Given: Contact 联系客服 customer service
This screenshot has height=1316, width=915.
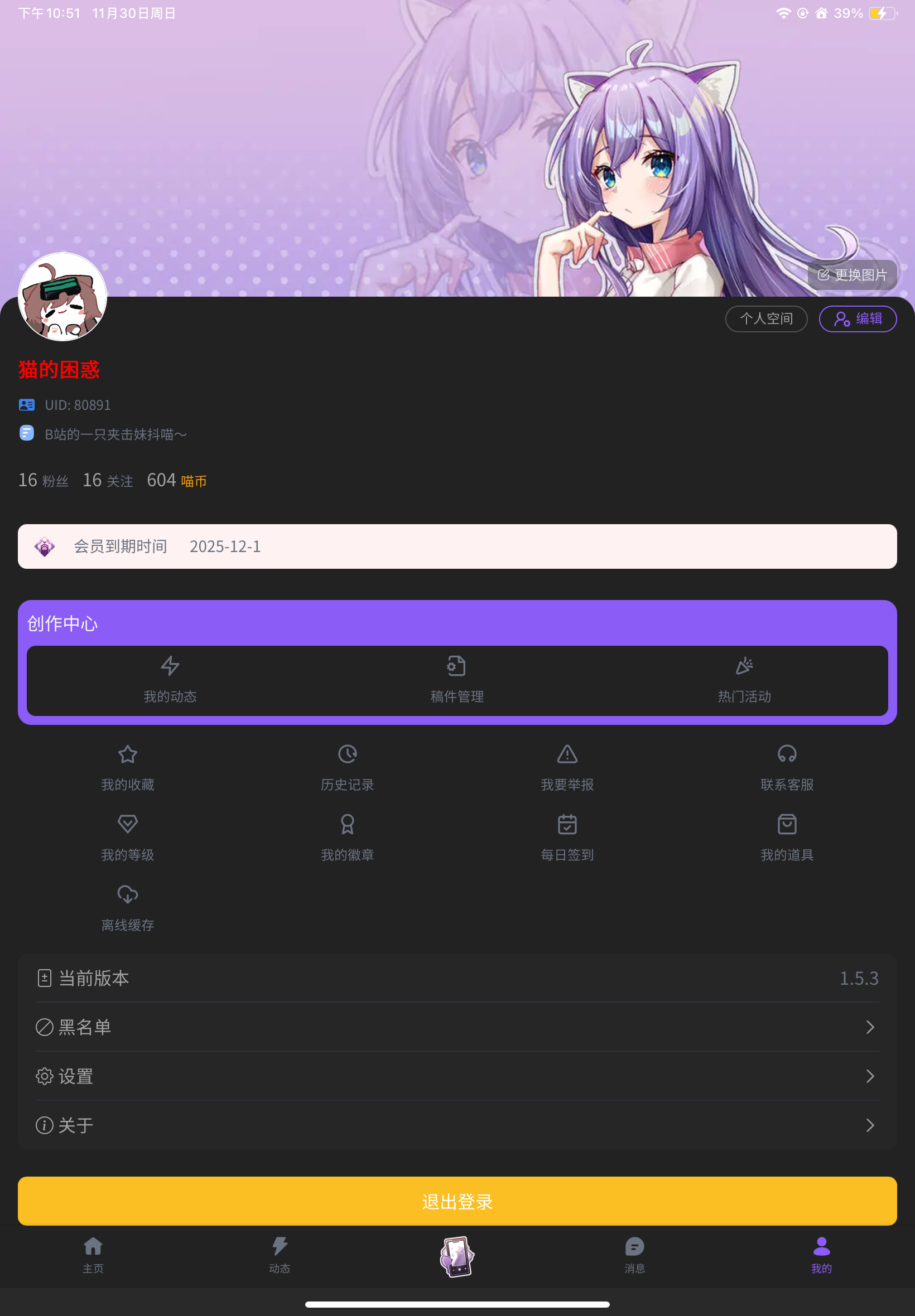Looking at the screenshot, I should (787, 768).
